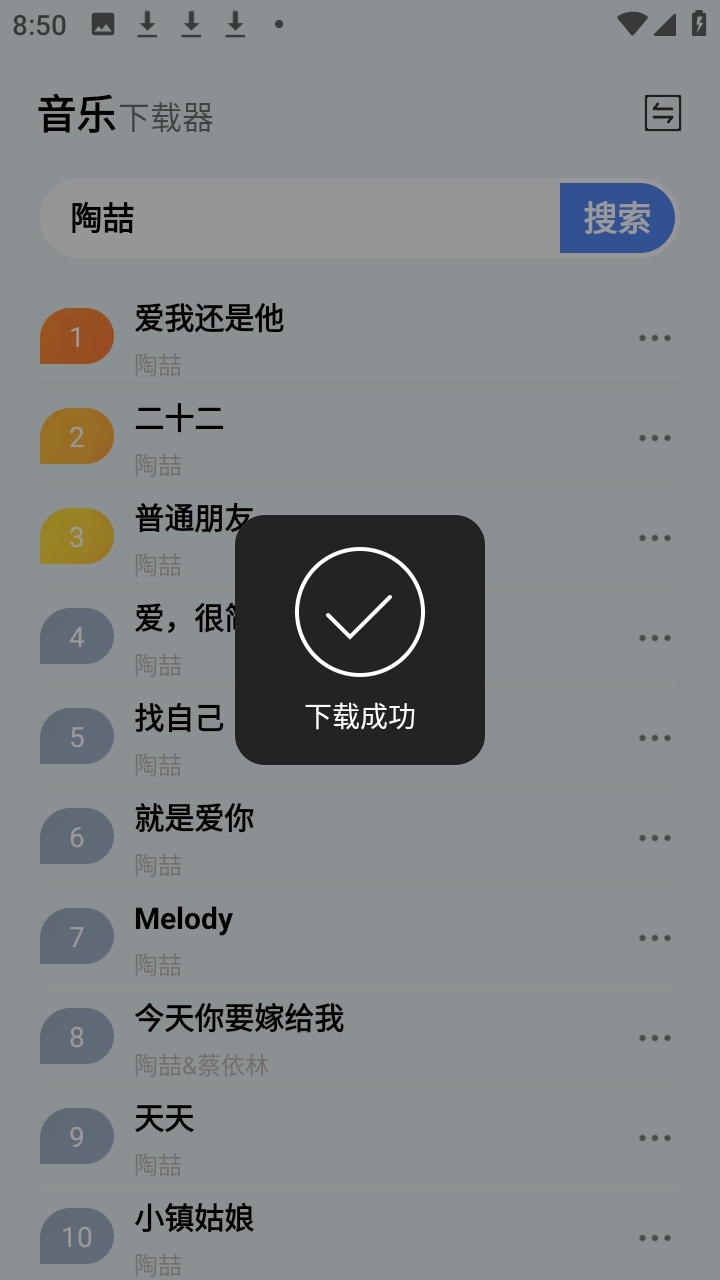Open more options for 爱我还是他
This screenshot has height=1280, width=720.
click(655, 337)
